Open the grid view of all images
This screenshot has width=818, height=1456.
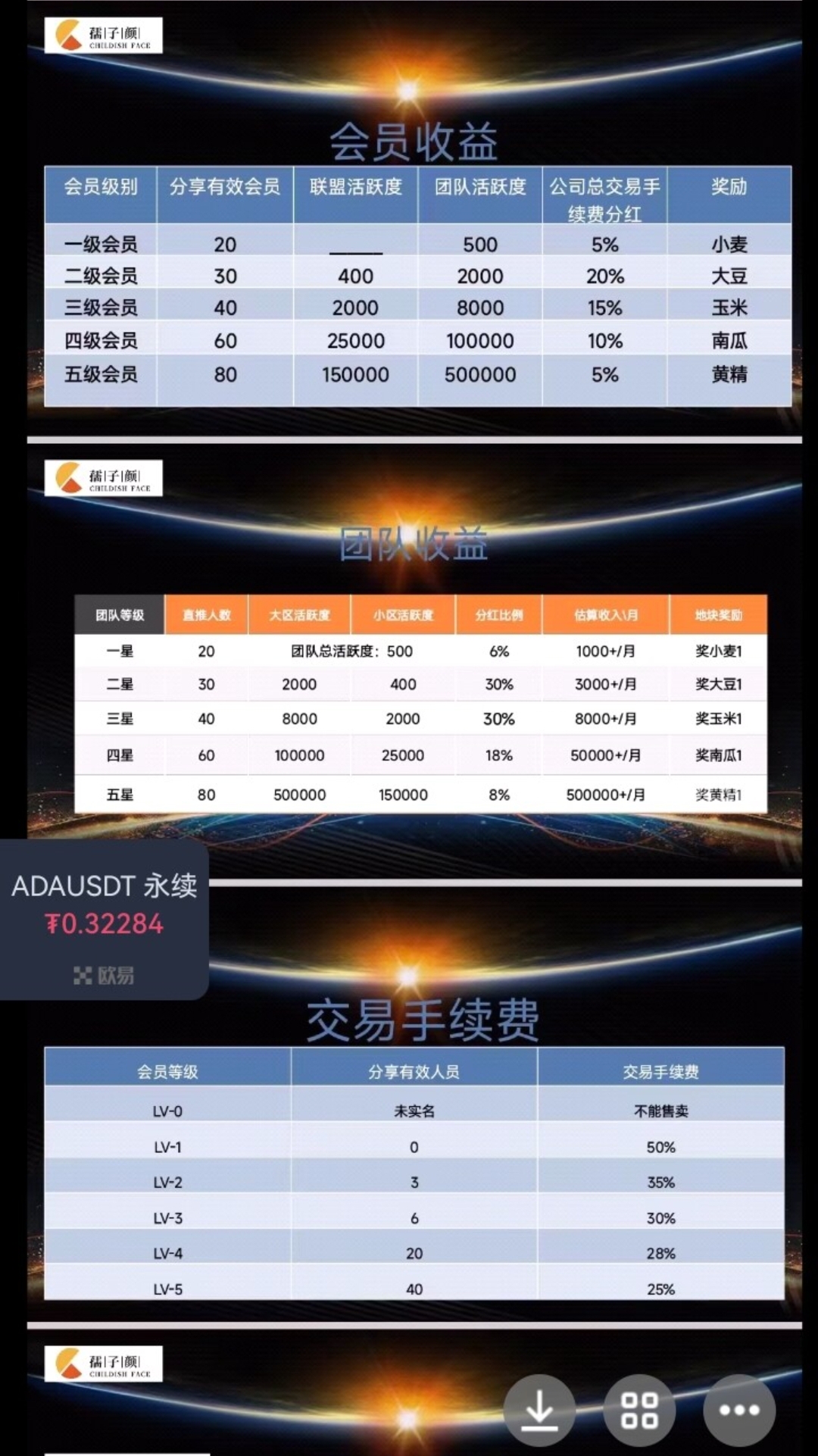coord(639,1410)
